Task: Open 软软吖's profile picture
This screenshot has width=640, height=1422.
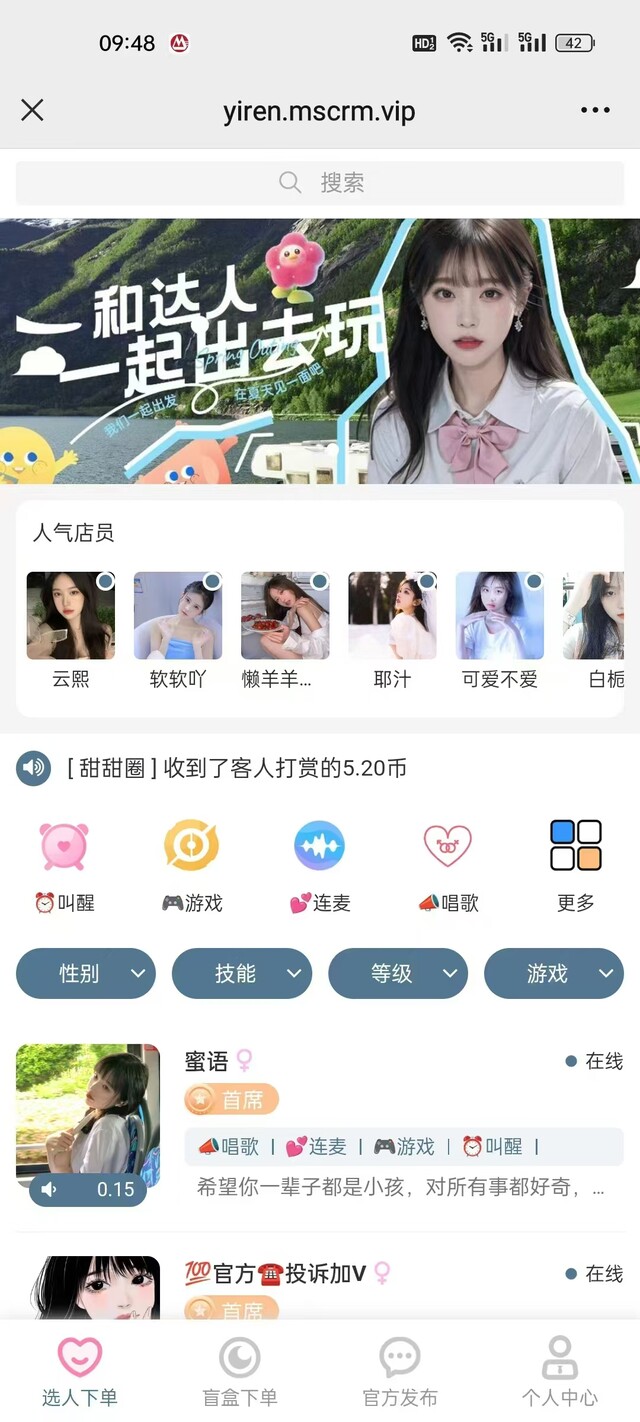Action: click(178, 616)
